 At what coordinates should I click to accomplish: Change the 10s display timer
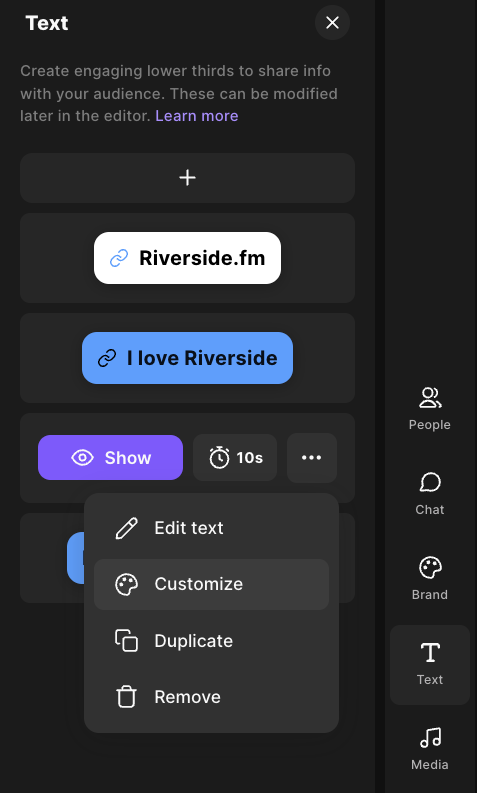(235, 458)
